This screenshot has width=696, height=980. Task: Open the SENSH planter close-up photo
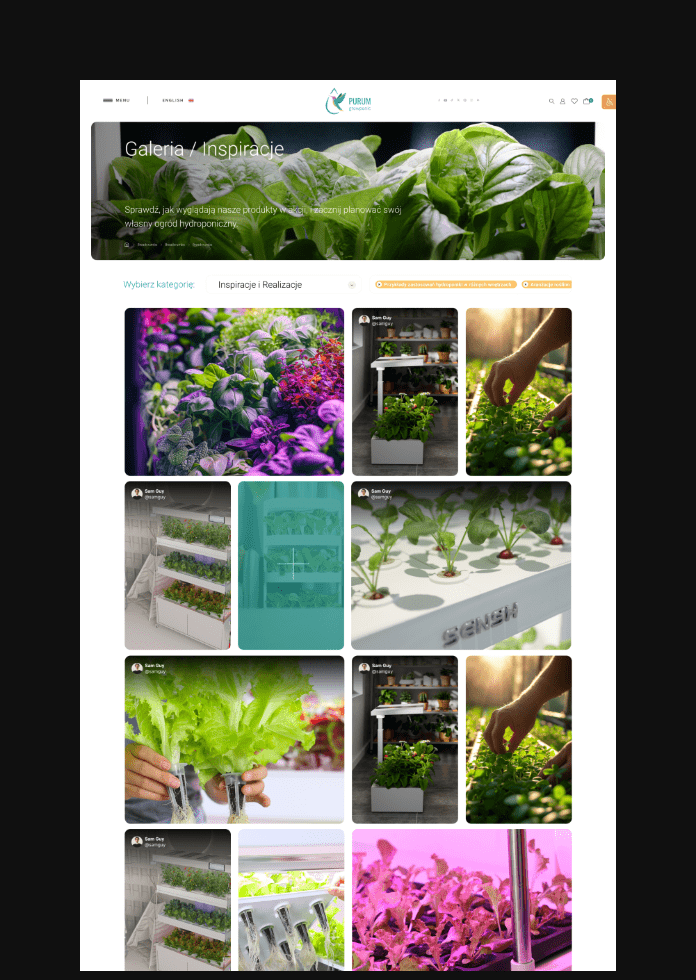click(461, 565)
